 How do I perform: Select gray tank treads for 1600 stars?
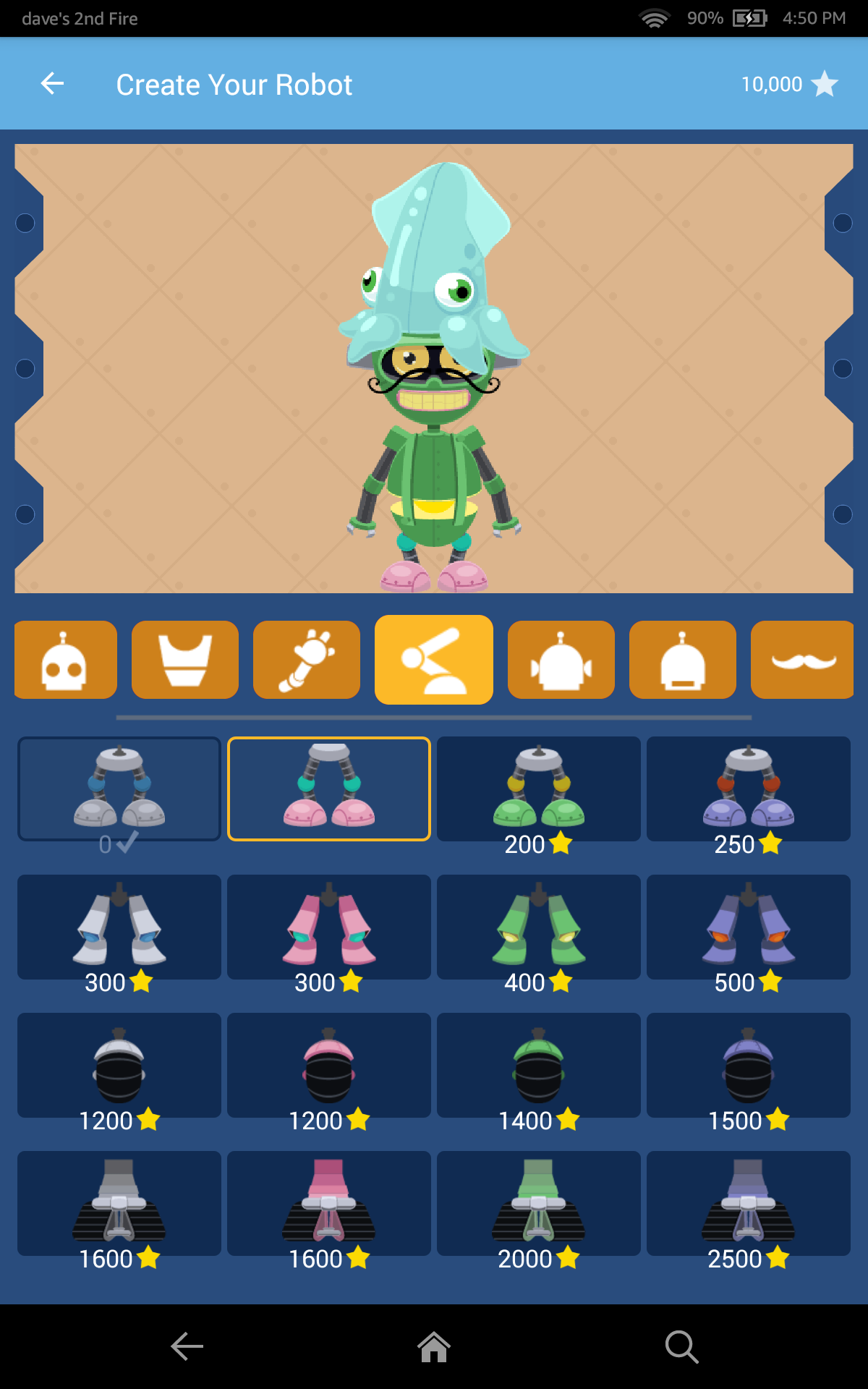point(119,1203)
